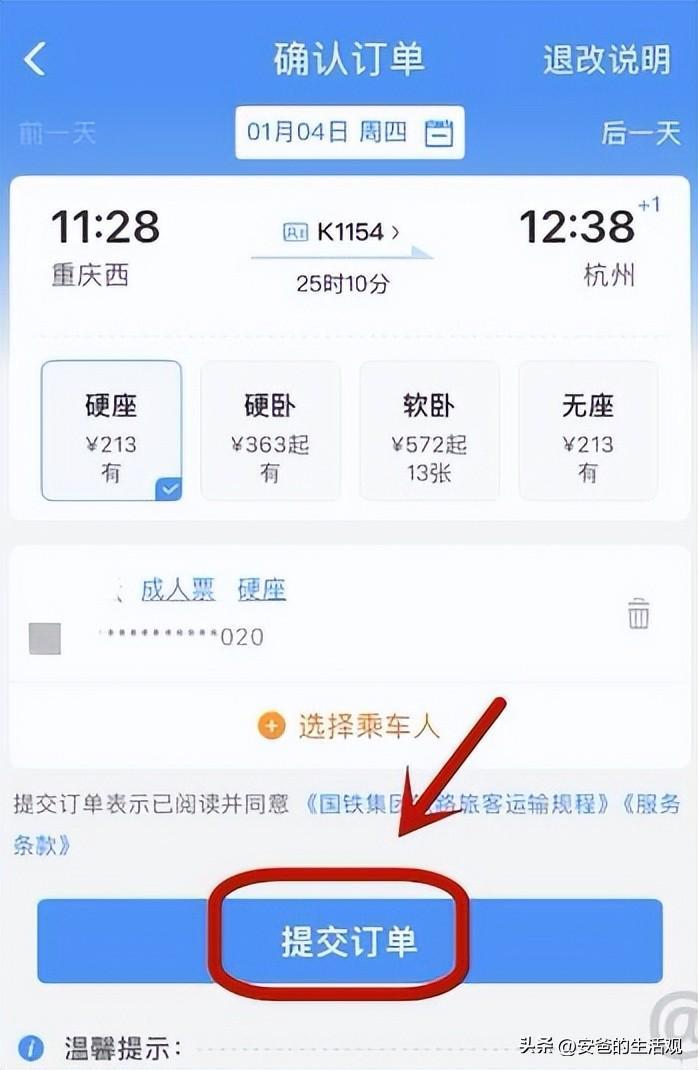The height and width of the screenshot is (1070, 698).
Task: Switch to 前一天
Action: 56,133
